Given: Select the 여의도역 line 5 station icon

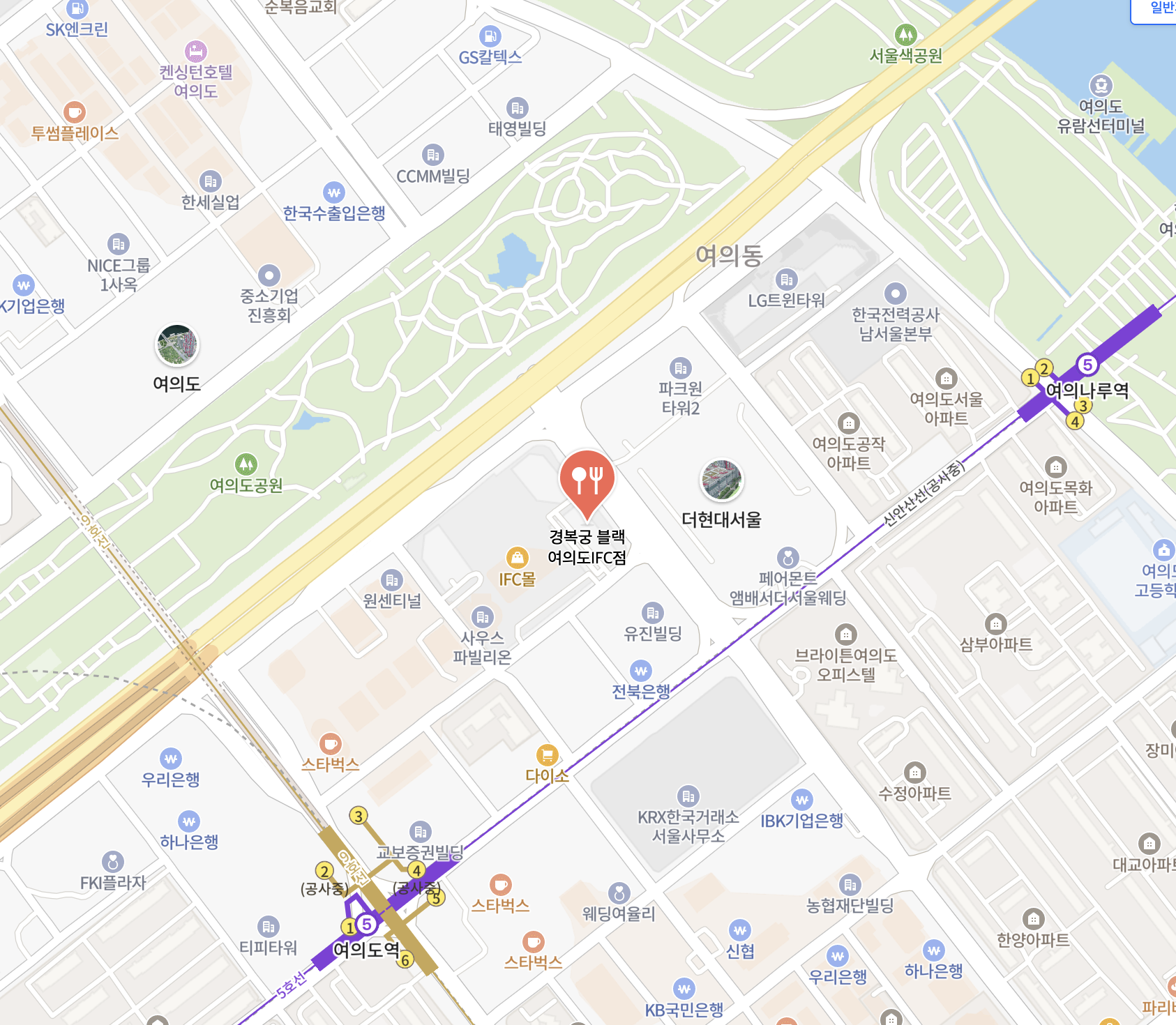Looking at the screenshot, I should pyautogui.click(x=366, y=925).
